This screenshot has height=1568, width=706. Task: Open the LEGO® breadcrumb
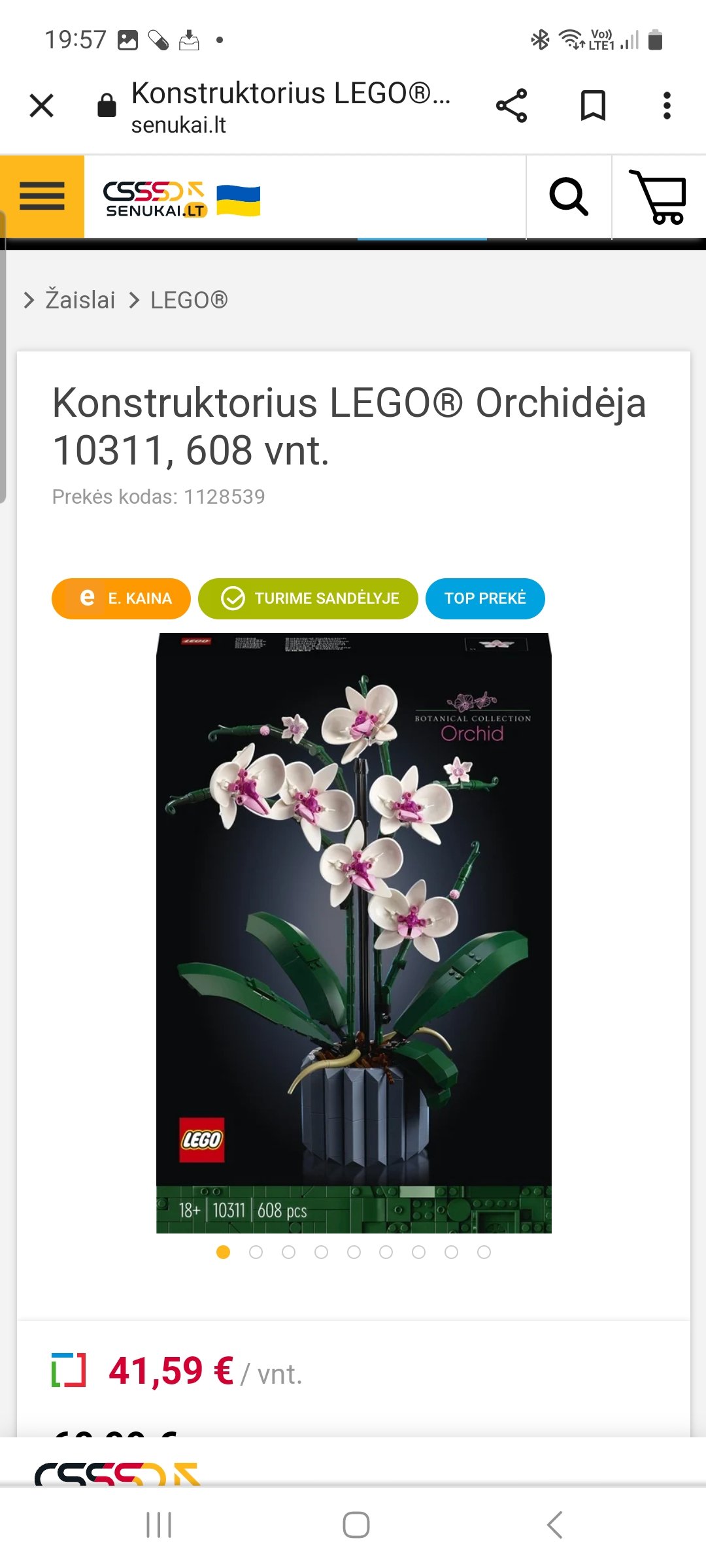click(x=189, y=300)
